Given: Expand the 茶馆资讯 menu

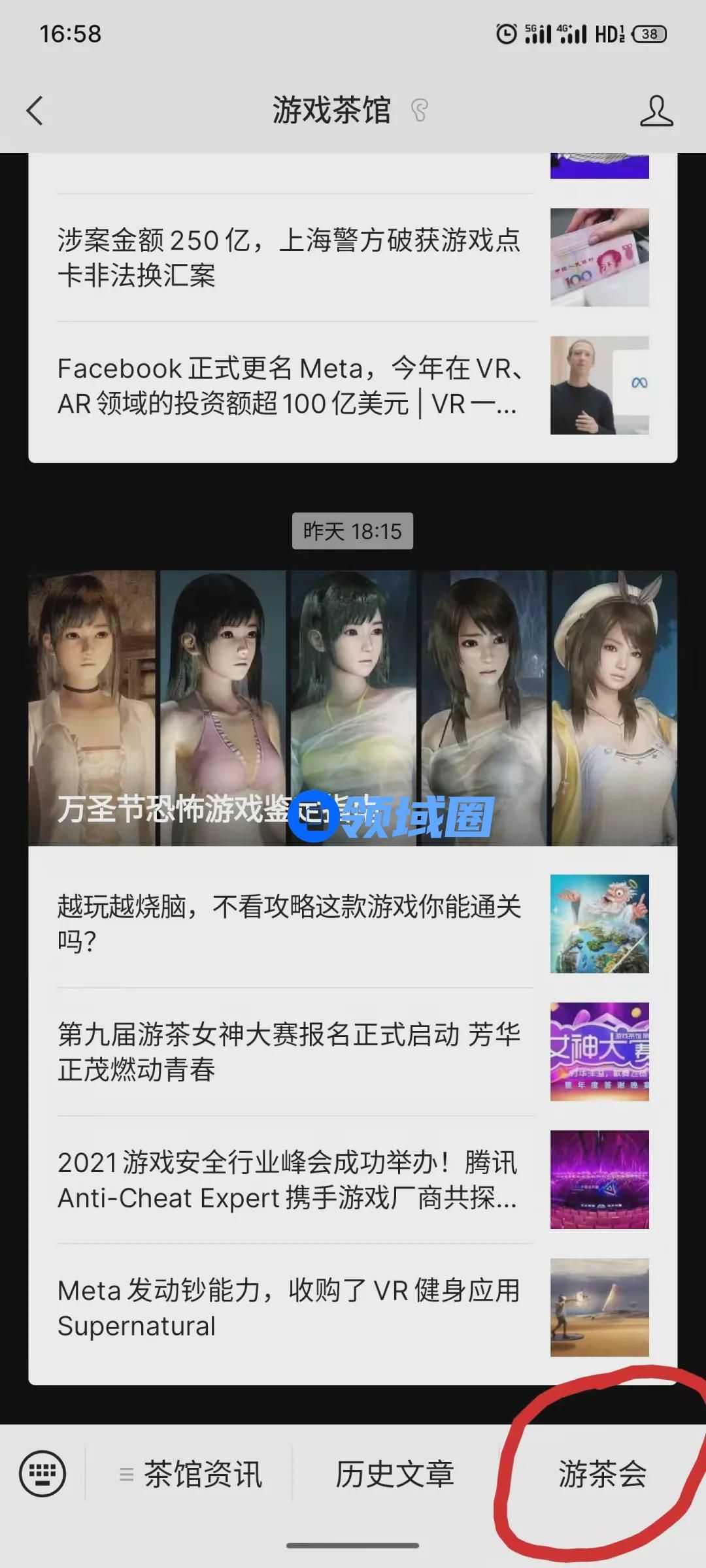Looking at the screenshot, I should pos(191,1475).
